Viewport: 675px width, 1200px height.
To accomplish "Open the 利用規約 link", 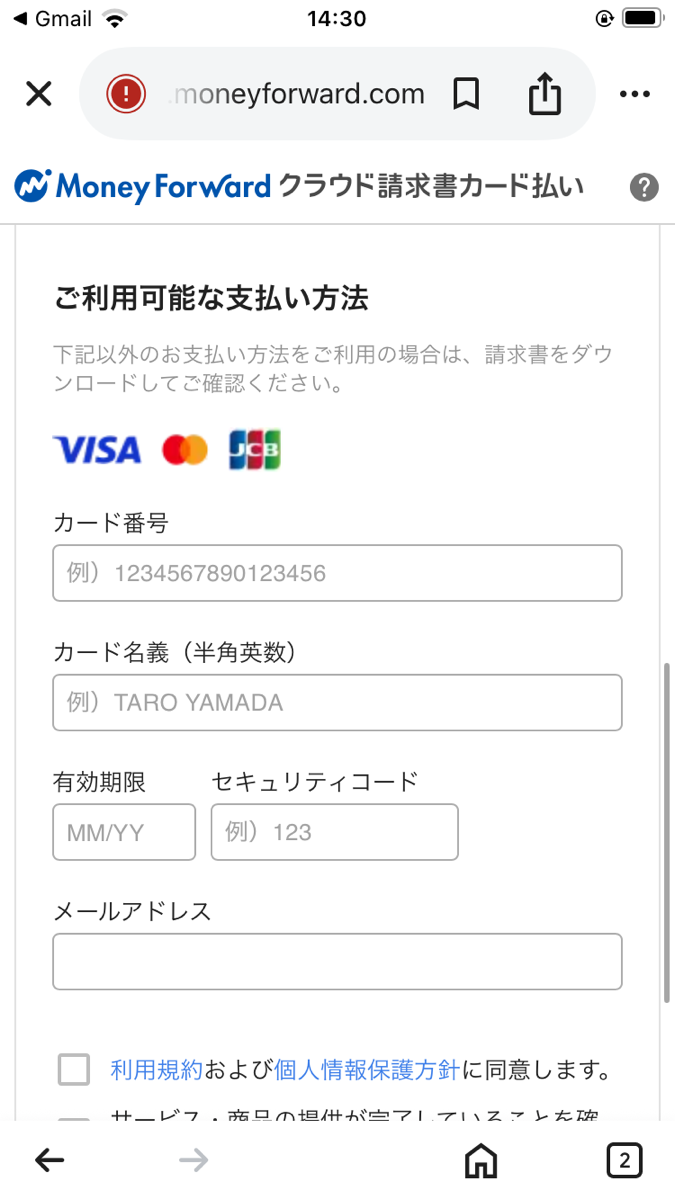I will click(x=157, y=1071).
